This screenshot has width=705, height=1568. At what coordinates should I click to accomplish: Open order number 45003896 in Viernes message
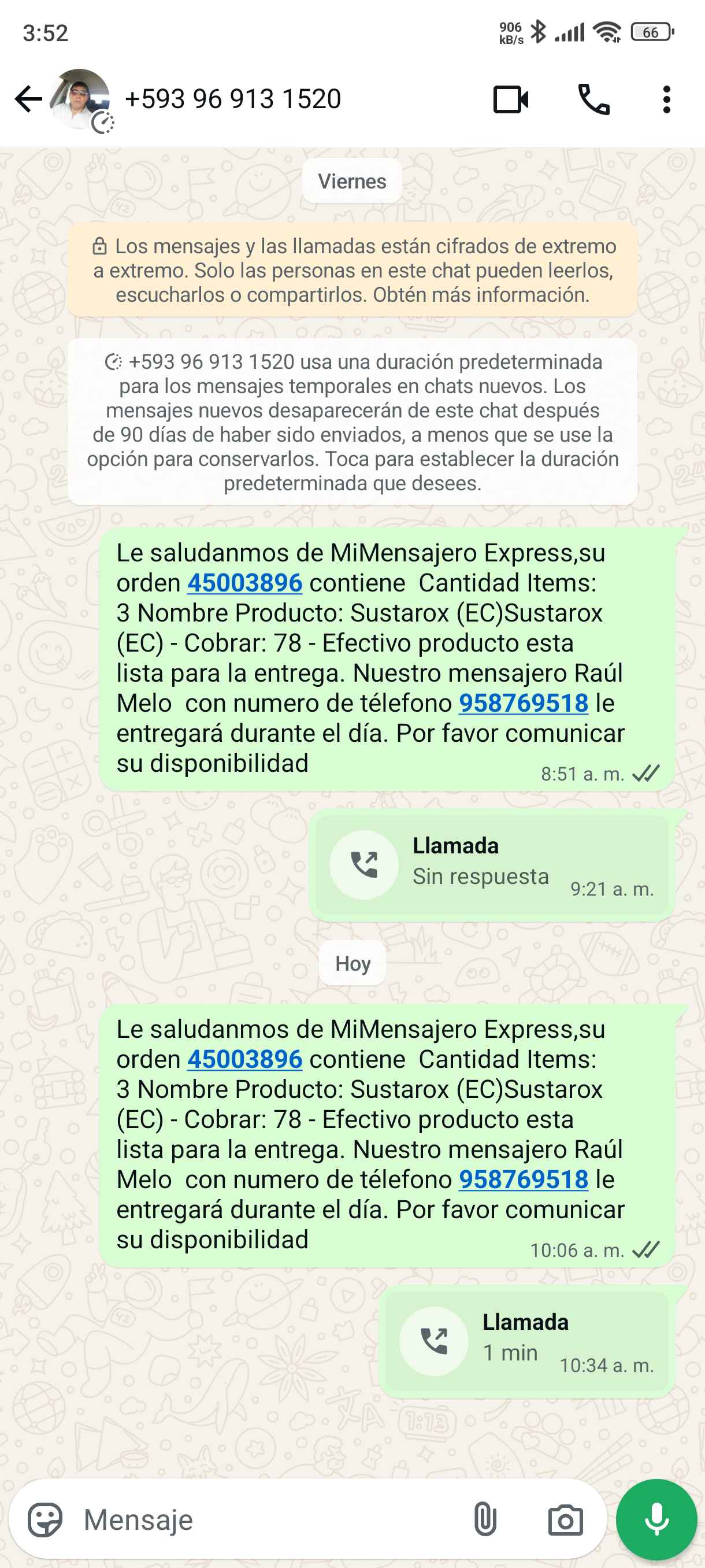pos(244,583)
